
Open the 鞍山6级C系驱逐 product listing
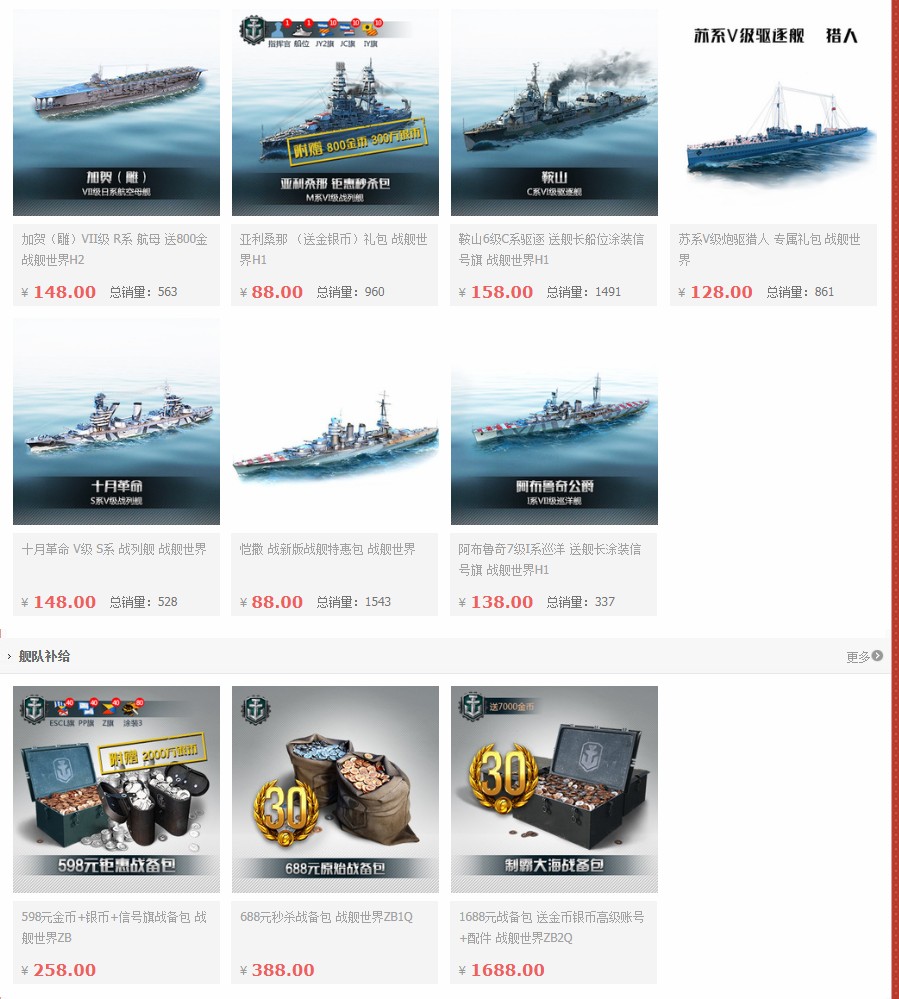554,112
